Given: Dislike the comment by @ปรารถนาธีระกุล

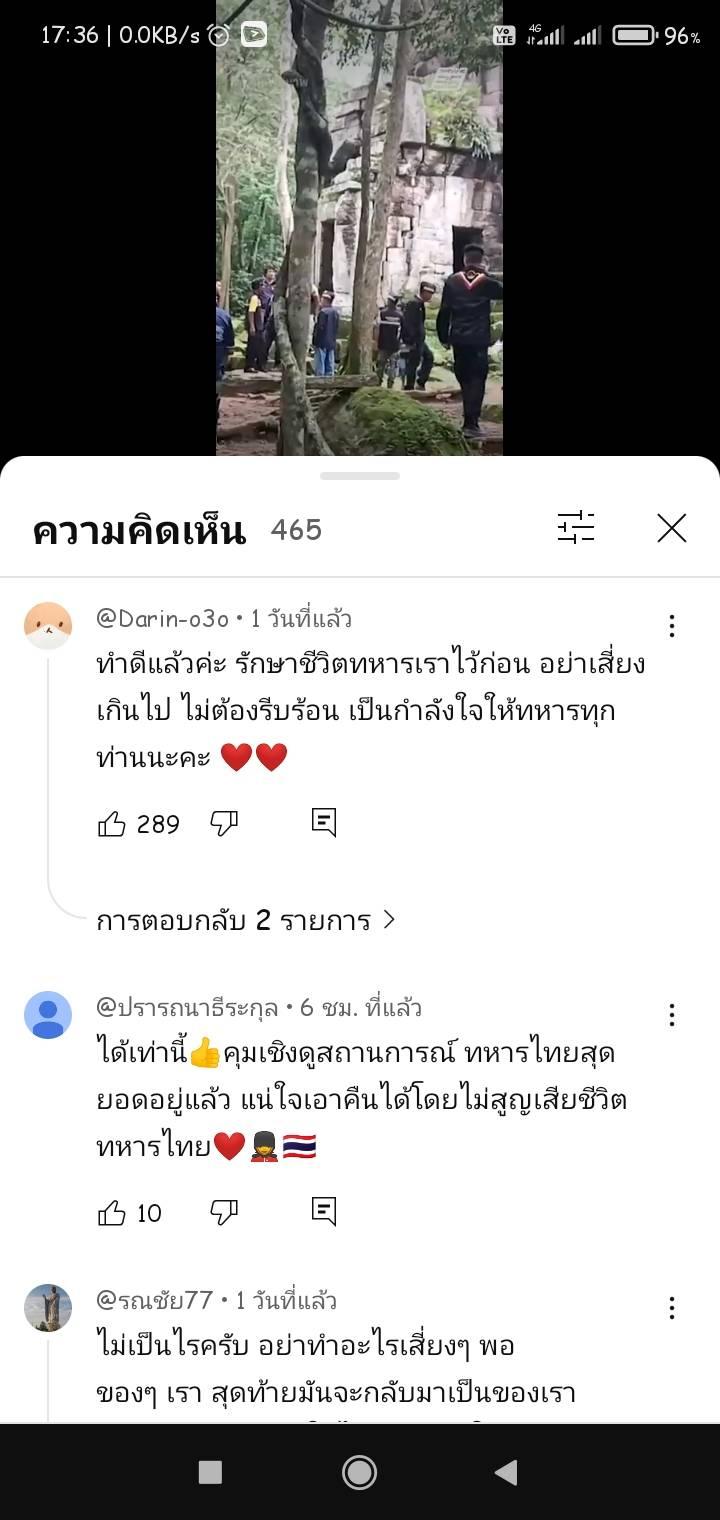Looking at the screenshot, I should [224, 1213].
